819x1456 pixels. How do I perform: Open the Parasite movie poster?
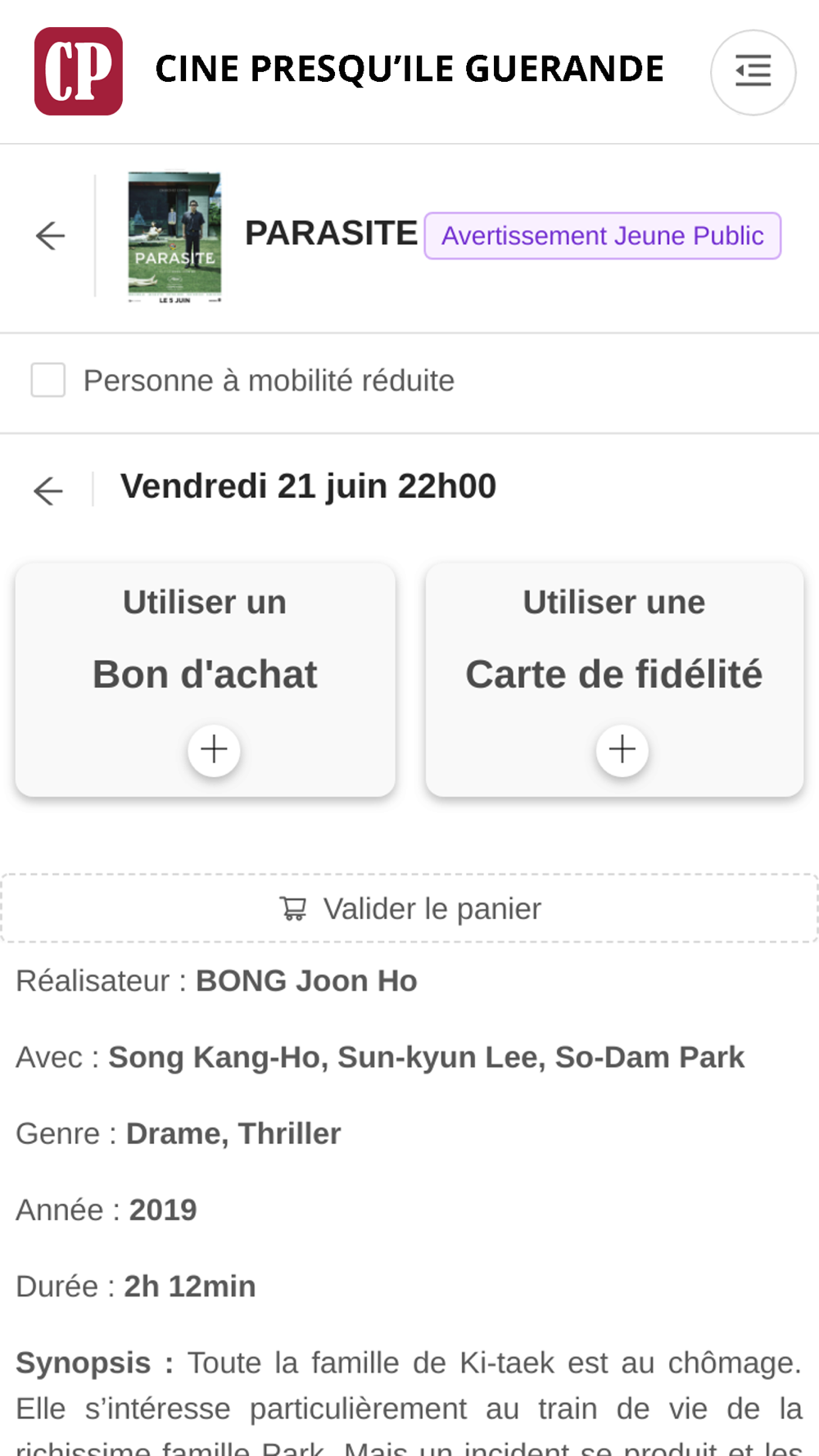[174, 237]
